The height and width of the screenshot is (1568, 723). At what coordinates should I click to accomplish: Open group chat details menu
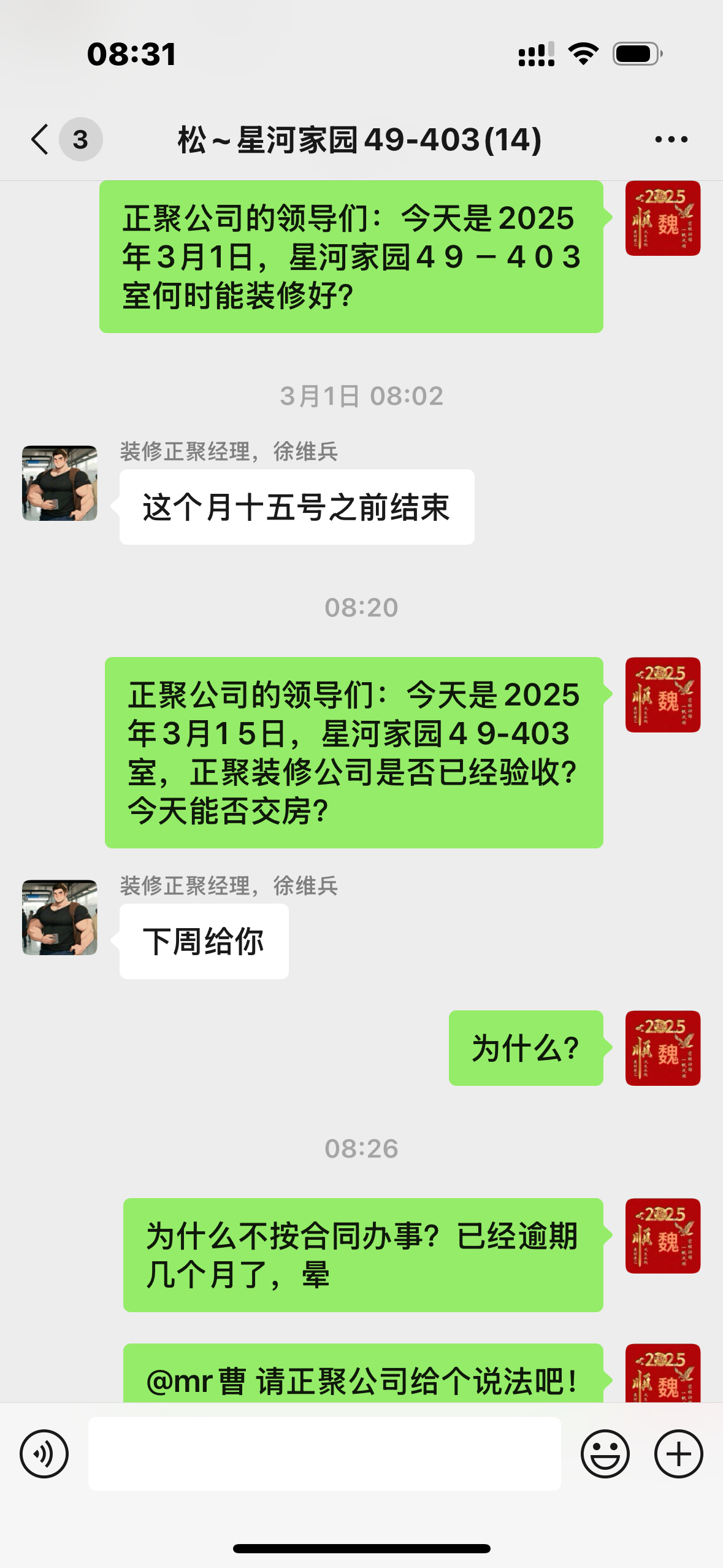[671, 139]
